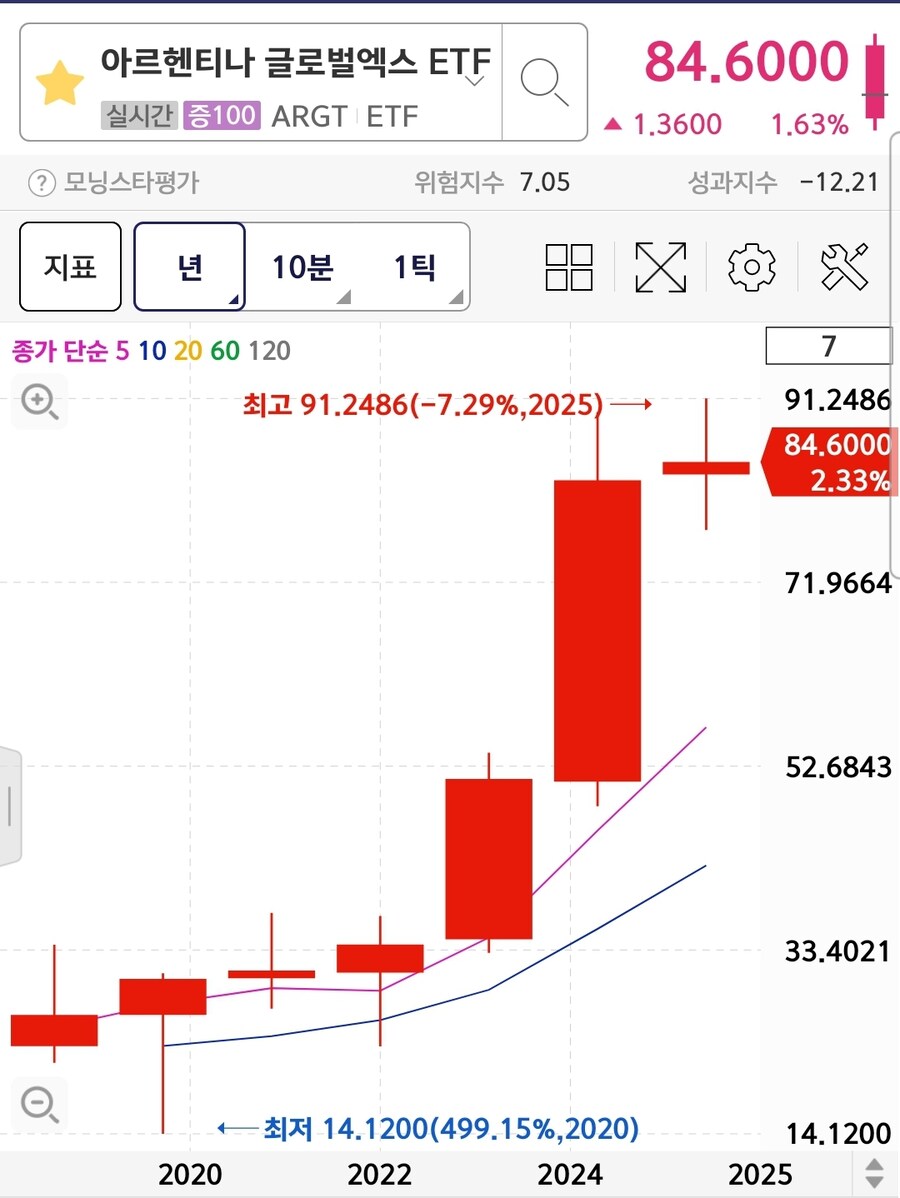Image resolution: width=900 pixels, height=1198 pixels.
Task: Zoom into the chart using the magnifier-plus icon
Action: (x=38, y=401)
